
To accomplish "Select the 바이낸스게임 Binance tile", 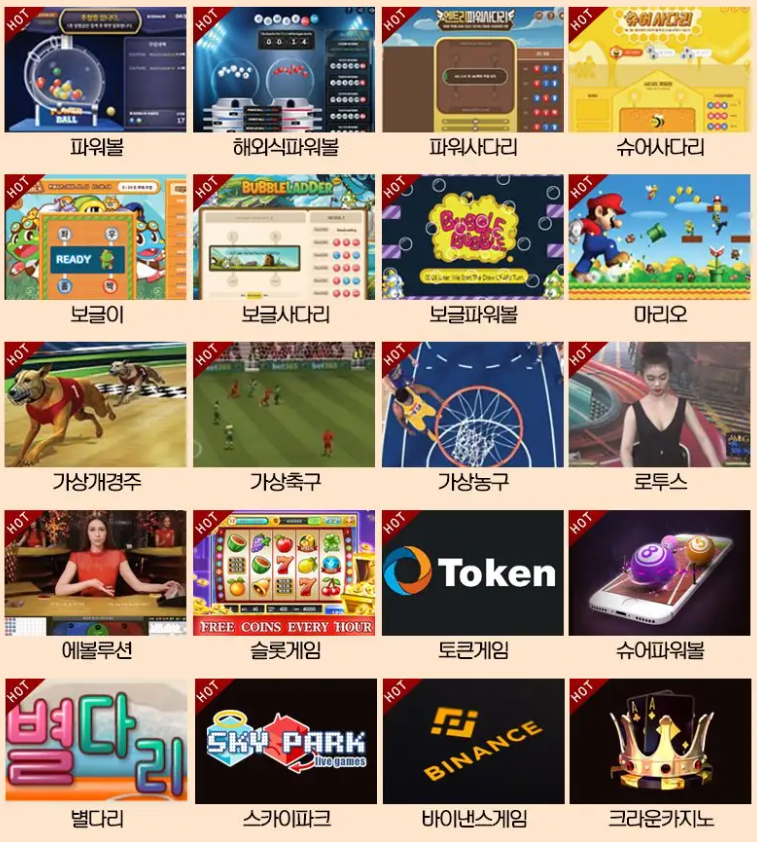I will (473, 741).
